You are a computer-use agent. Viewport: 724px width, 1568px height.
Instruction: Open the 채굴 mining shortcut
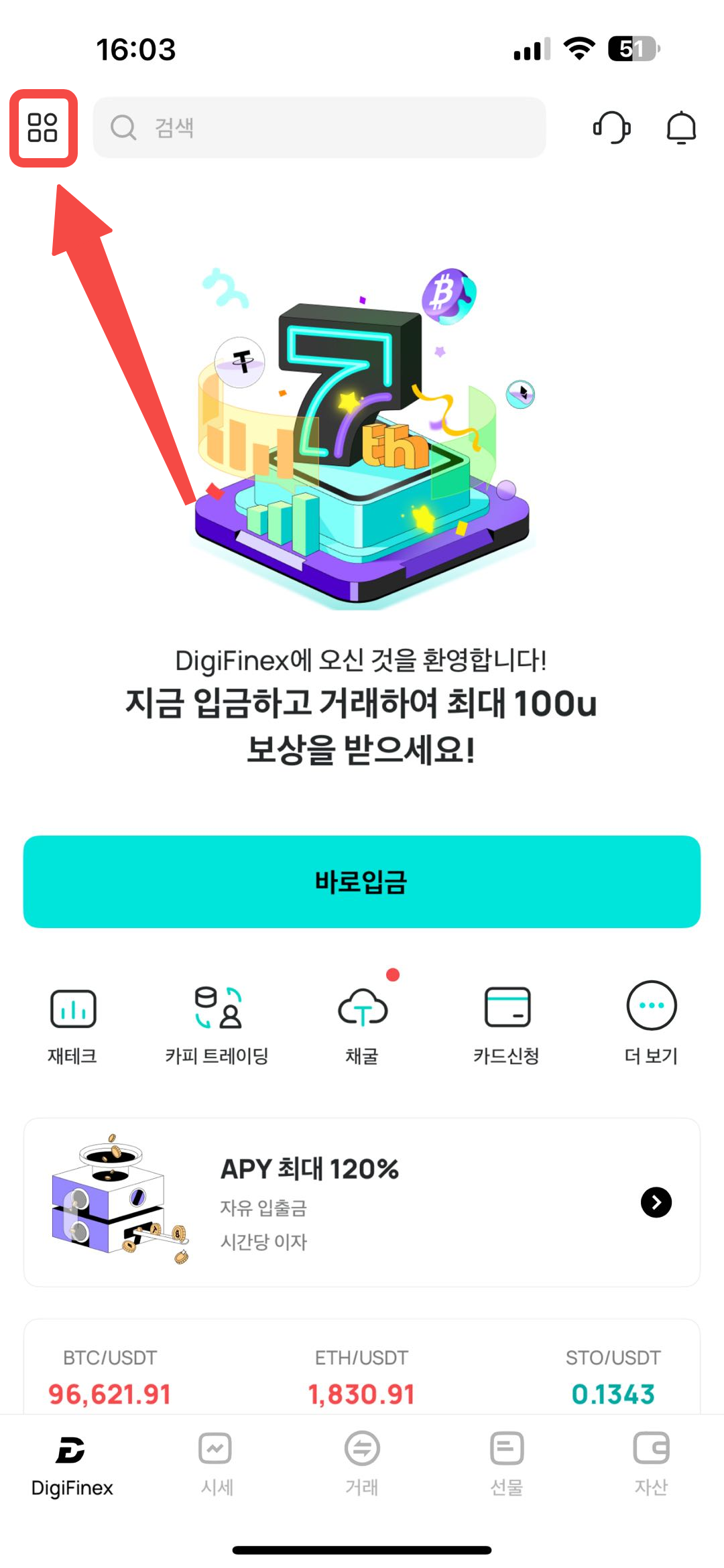tap(362, 1022)
